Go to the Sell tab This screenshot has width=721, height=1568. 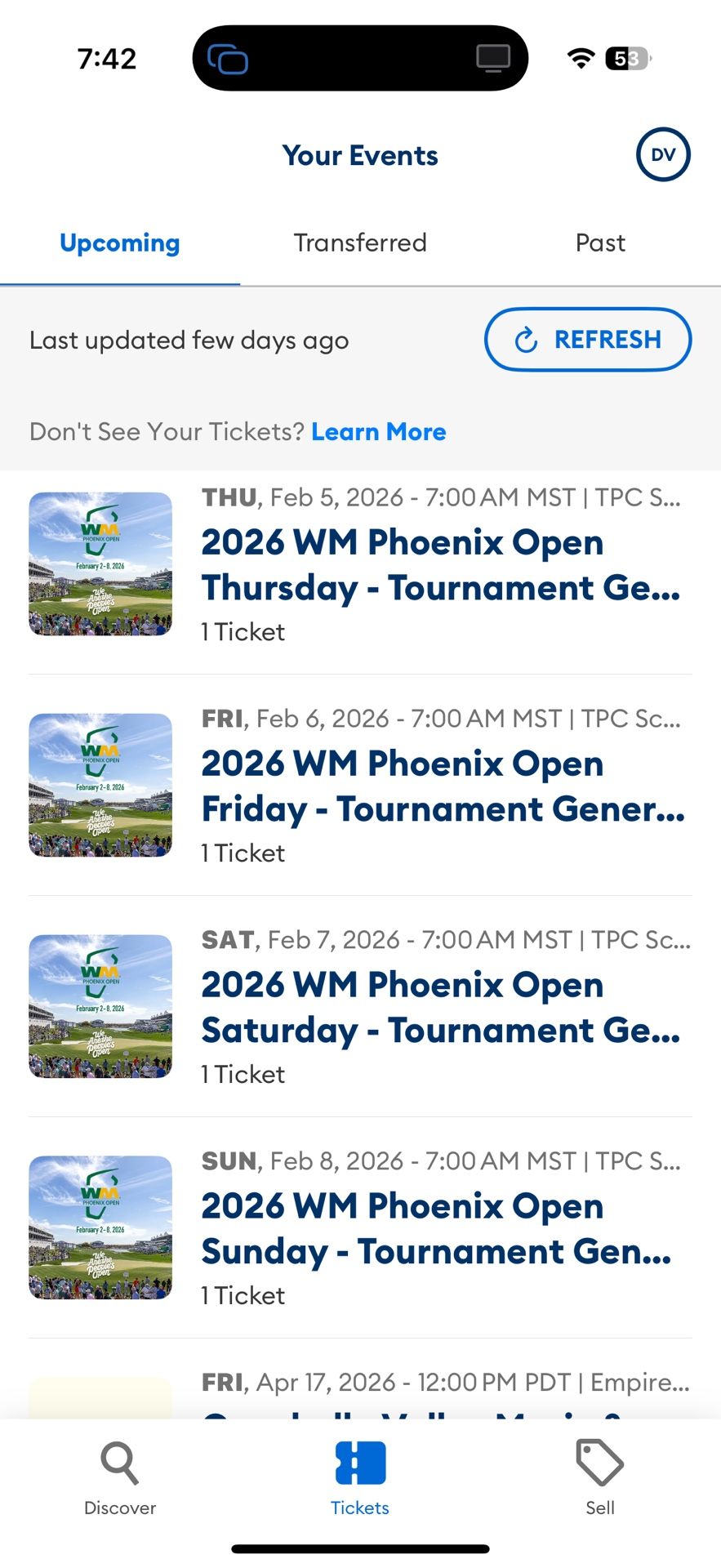[x=600, y=1478]
